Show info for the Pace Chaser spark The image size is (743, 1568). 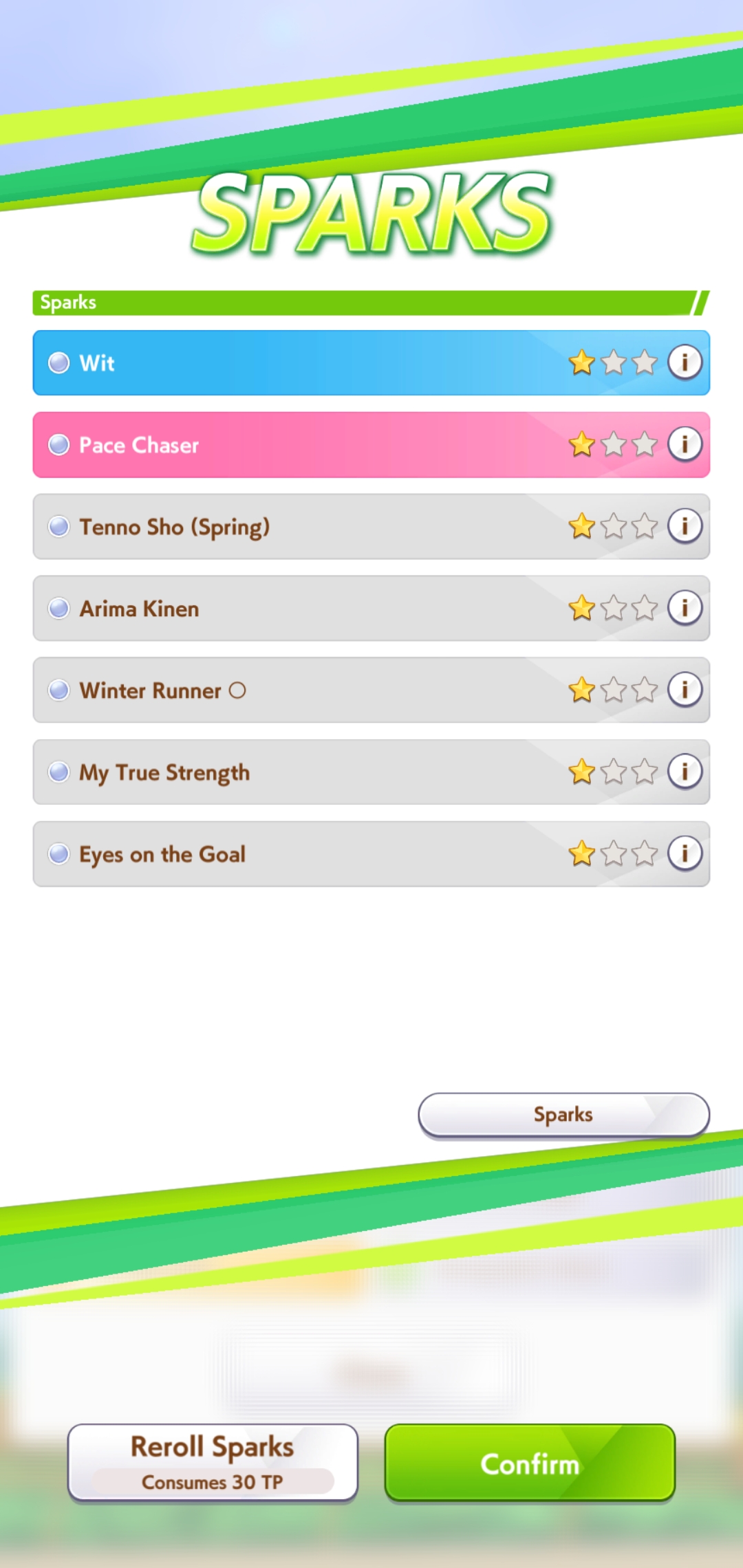685,444
